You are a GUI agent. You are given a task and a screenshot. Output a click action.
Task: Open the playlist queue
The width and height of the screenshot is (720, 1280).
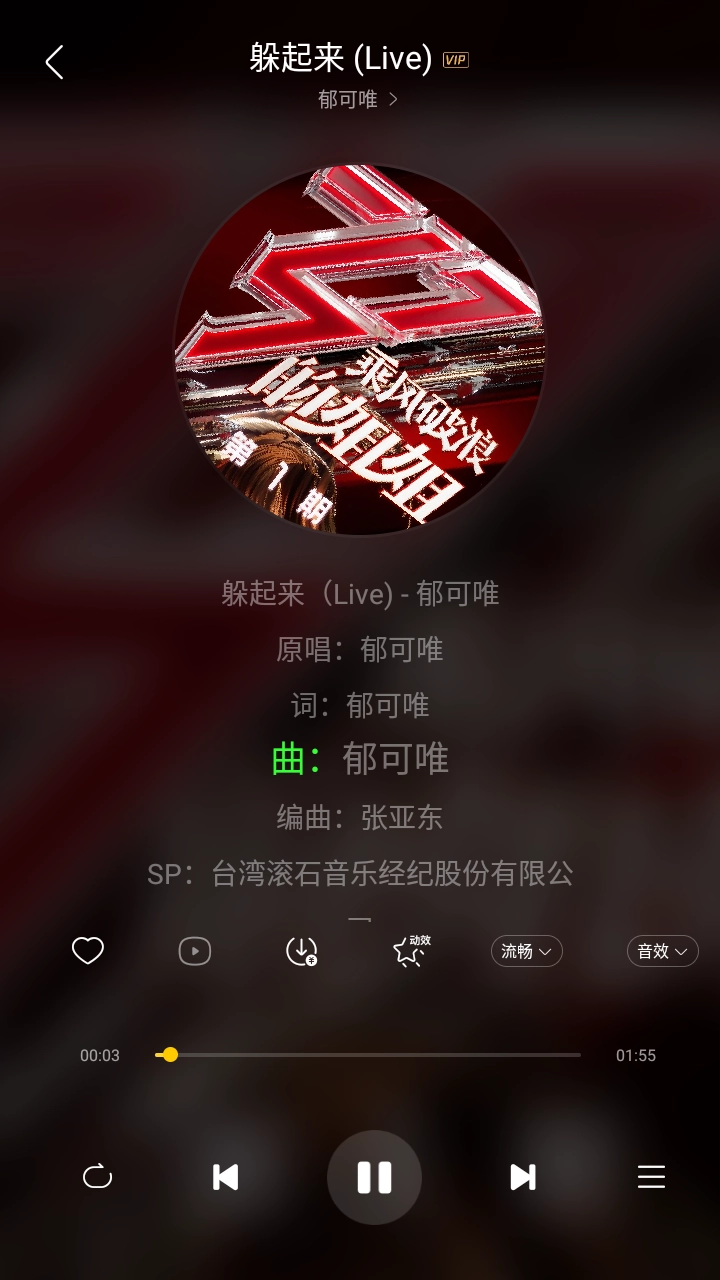click(651, 1177)
